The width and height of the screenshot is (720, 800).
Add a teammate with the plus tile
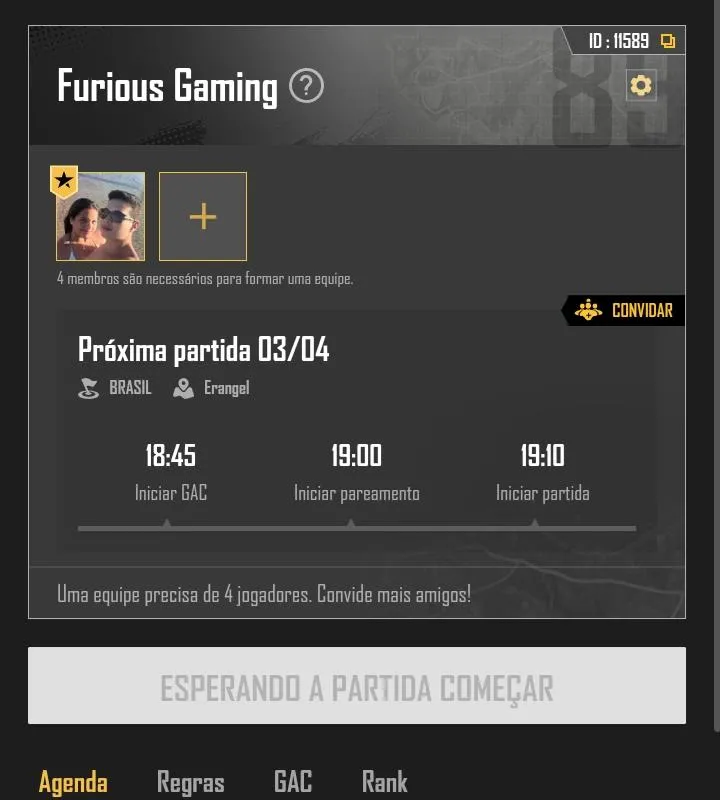(x=203, y=216)
